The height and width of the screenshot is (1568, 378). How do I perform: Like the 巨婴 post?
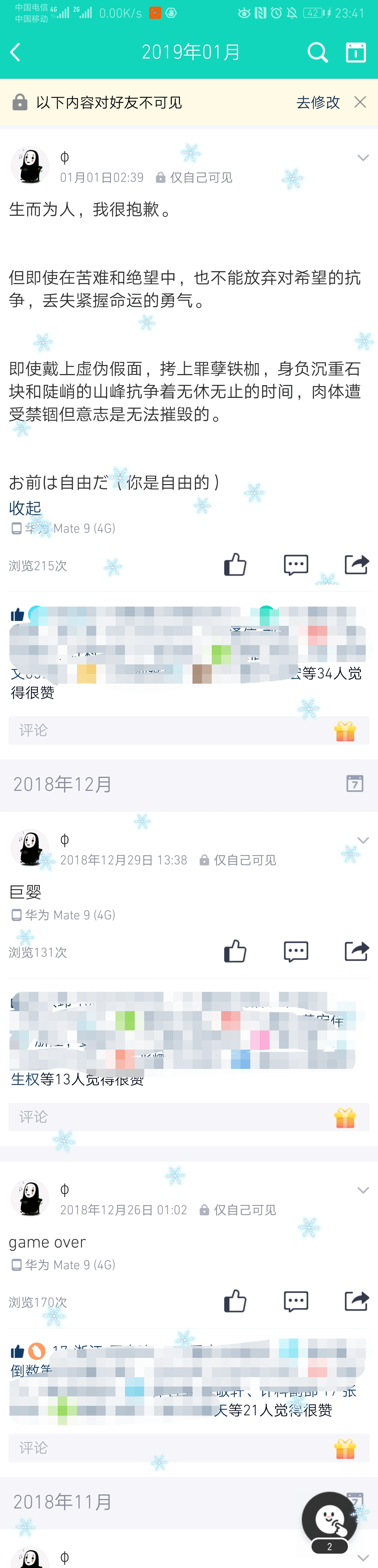[235, 951]
